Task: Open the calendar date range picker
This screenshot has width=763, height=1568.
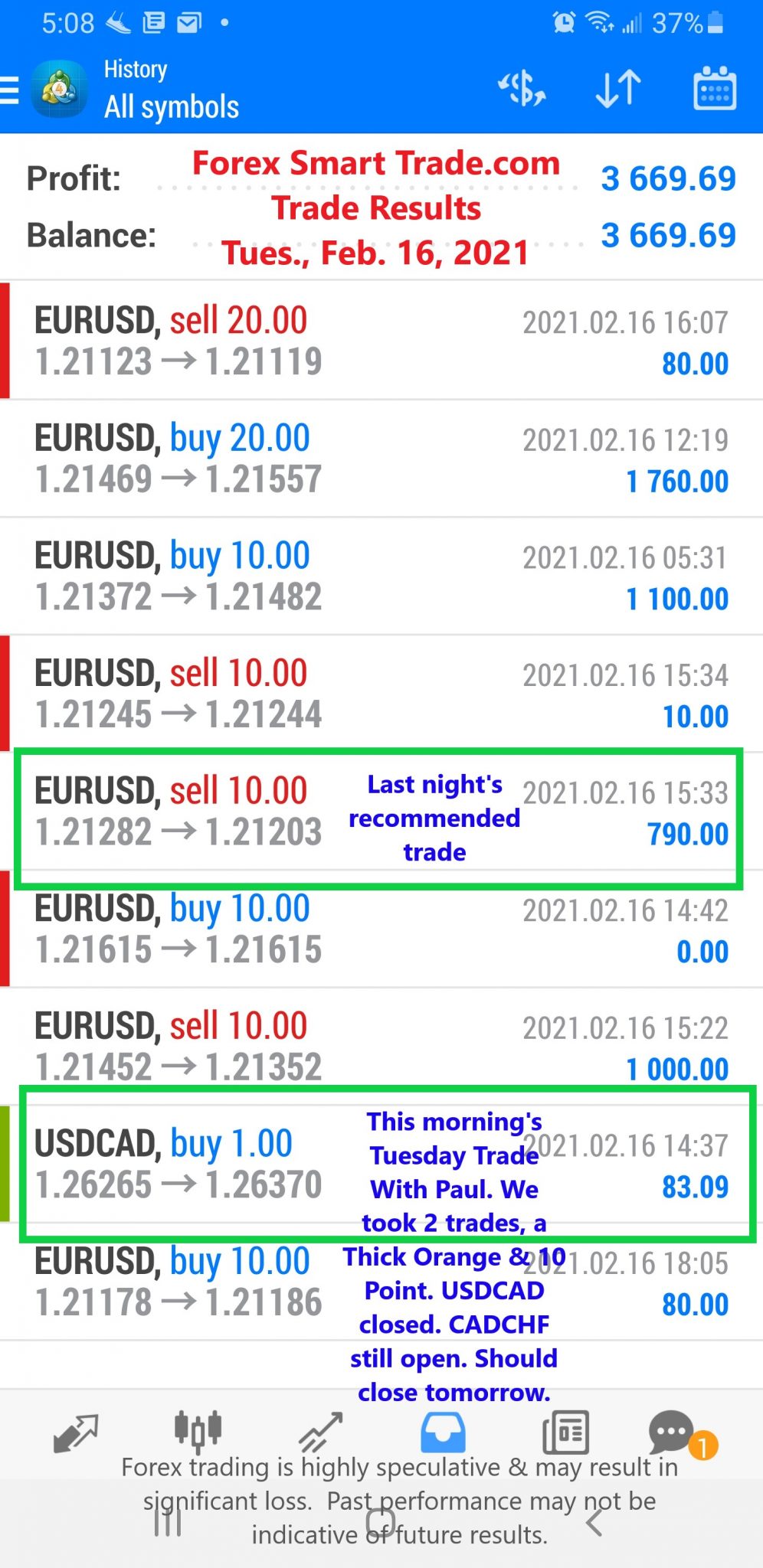Action: pyautogui.click(x=714, y=90)
